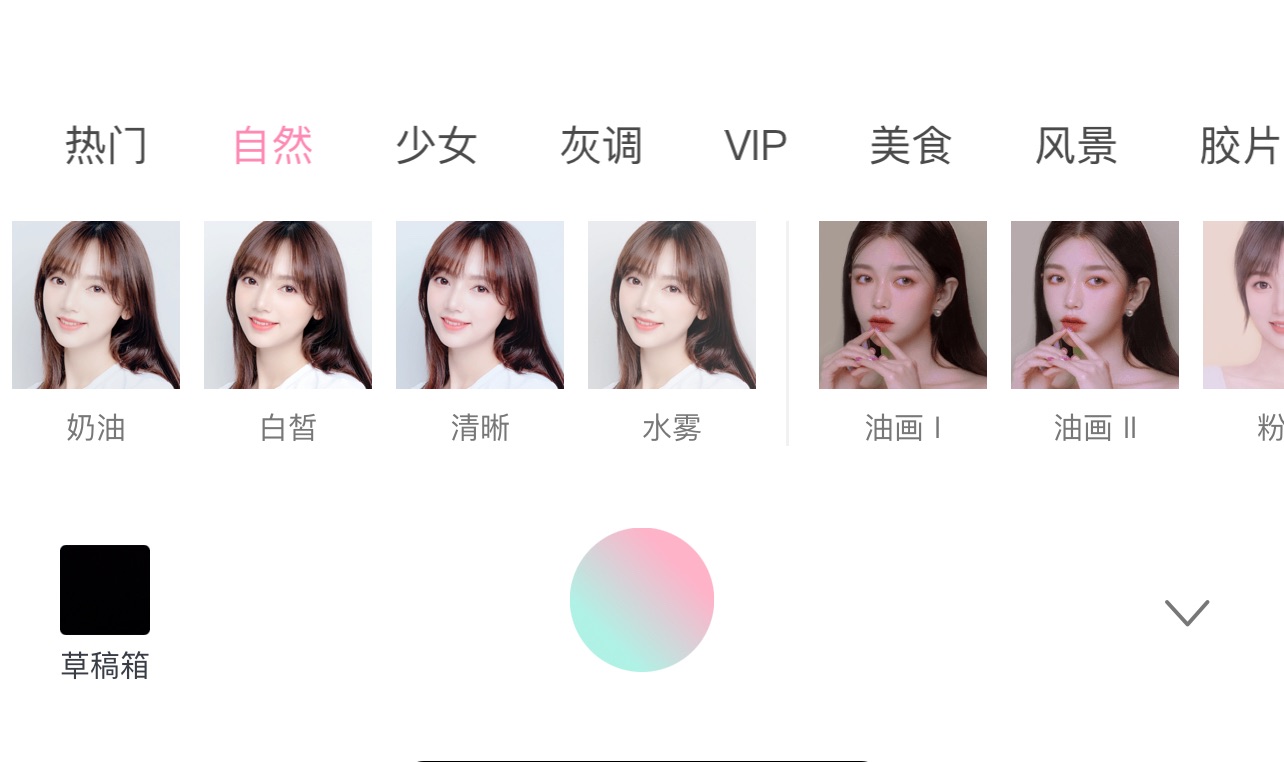Choose the 清晰 filter thumbnail

coord(480,305)
